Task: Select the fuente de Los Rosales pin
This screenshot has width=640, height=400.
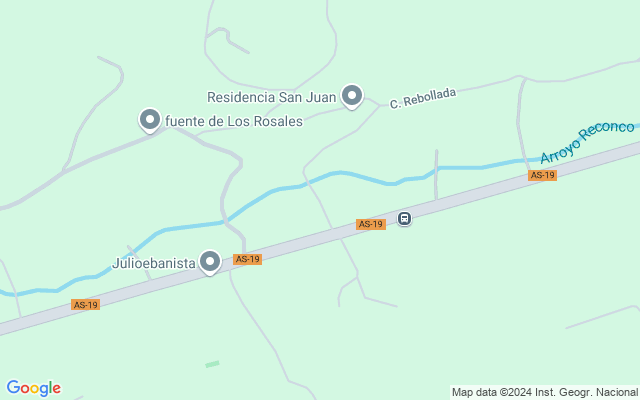Action: tap(150, 120)
